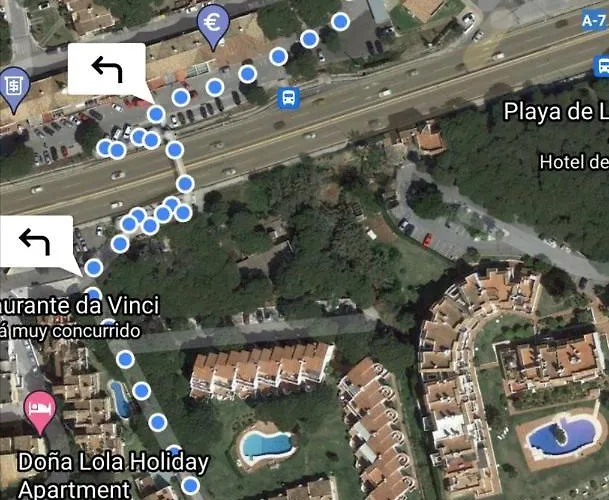Tap the euro ATM map pin
This screenshot has width=609, height=500.
click(x=212, y=22)
